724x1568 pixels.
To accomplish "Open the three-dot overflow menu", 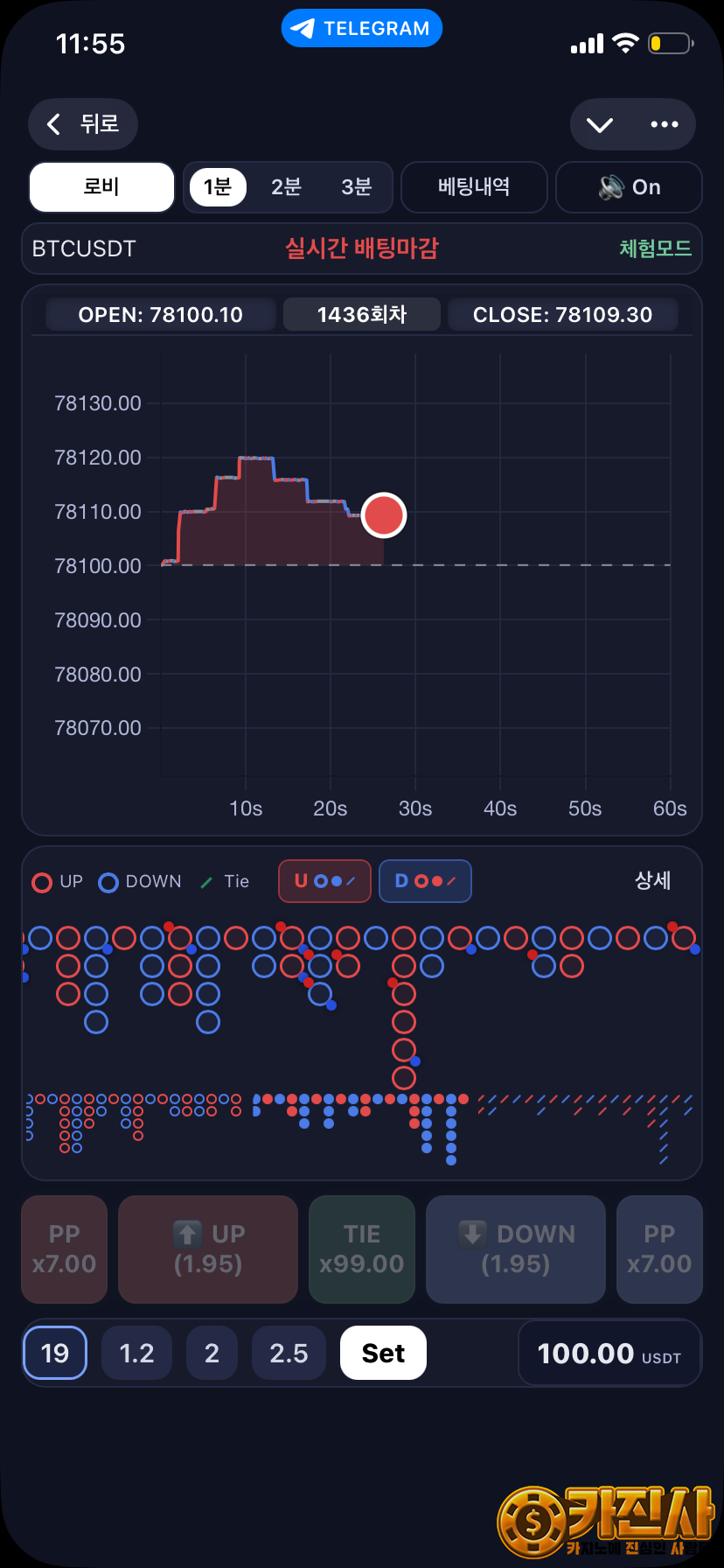I will (665, 124).
